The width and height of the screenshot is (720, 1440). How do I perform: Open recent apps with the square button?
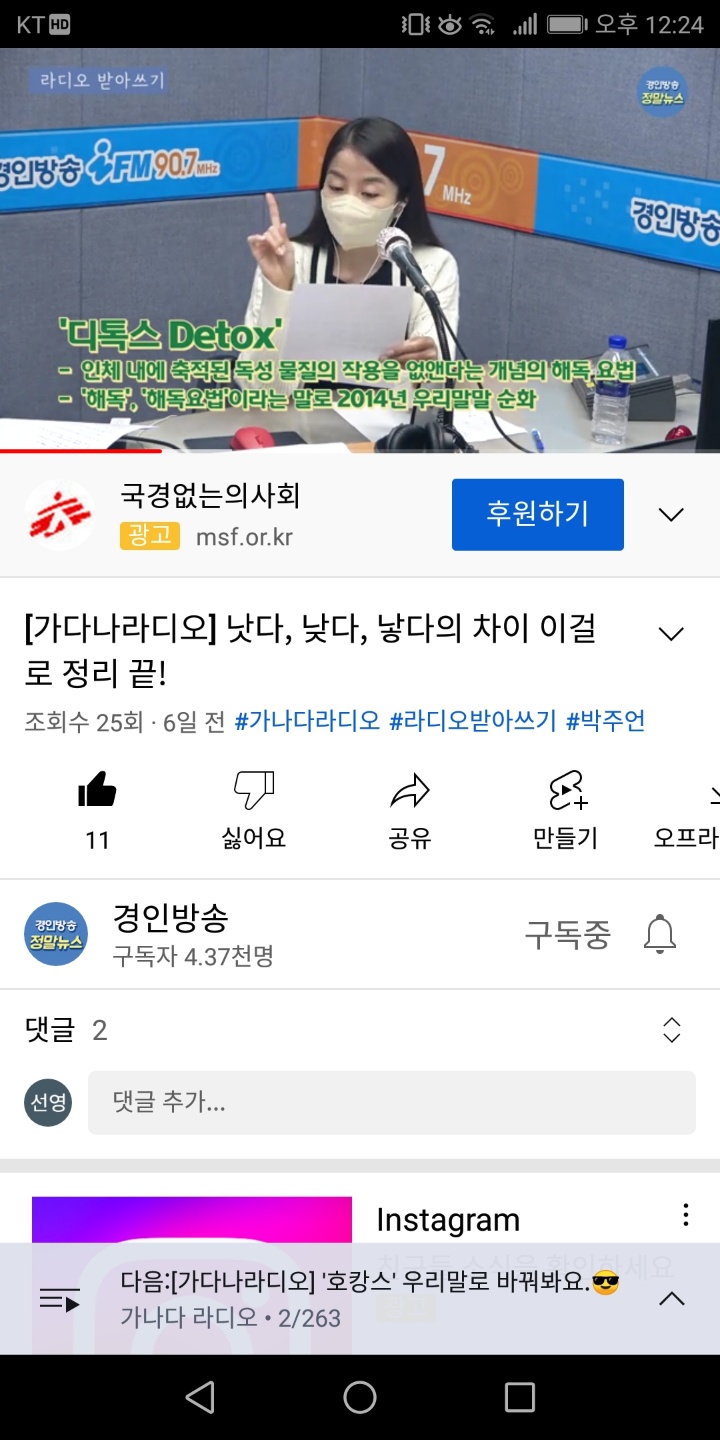(519, 1397)
